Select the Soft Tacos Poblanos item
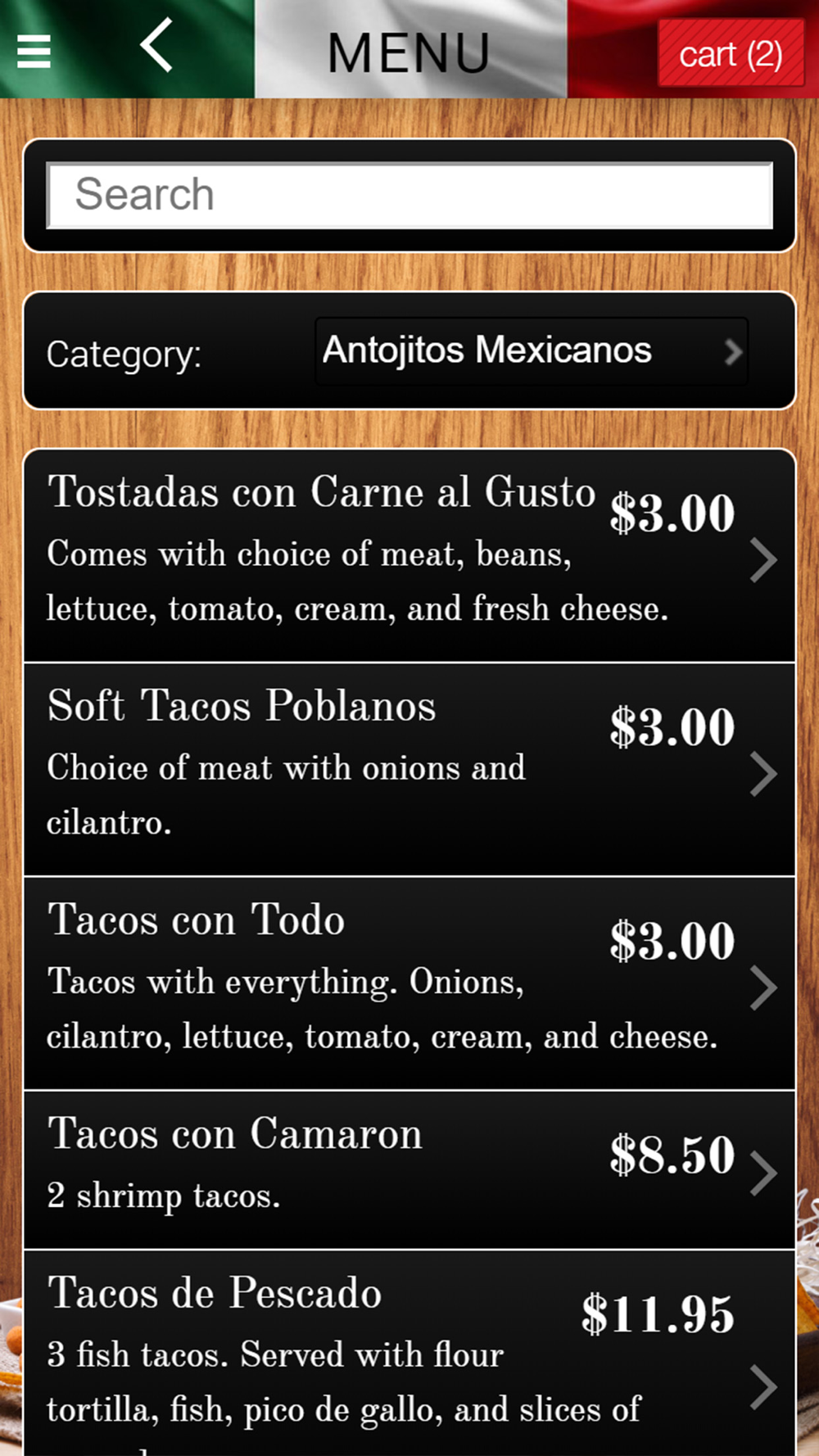 [x=409, y=770]
